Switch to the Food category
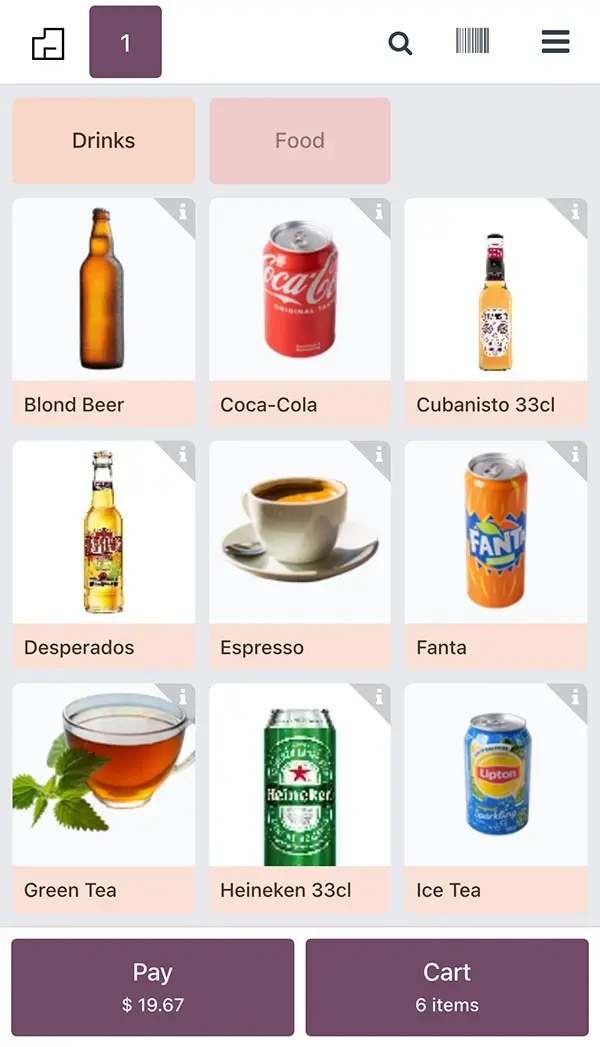 pos(300,141)
